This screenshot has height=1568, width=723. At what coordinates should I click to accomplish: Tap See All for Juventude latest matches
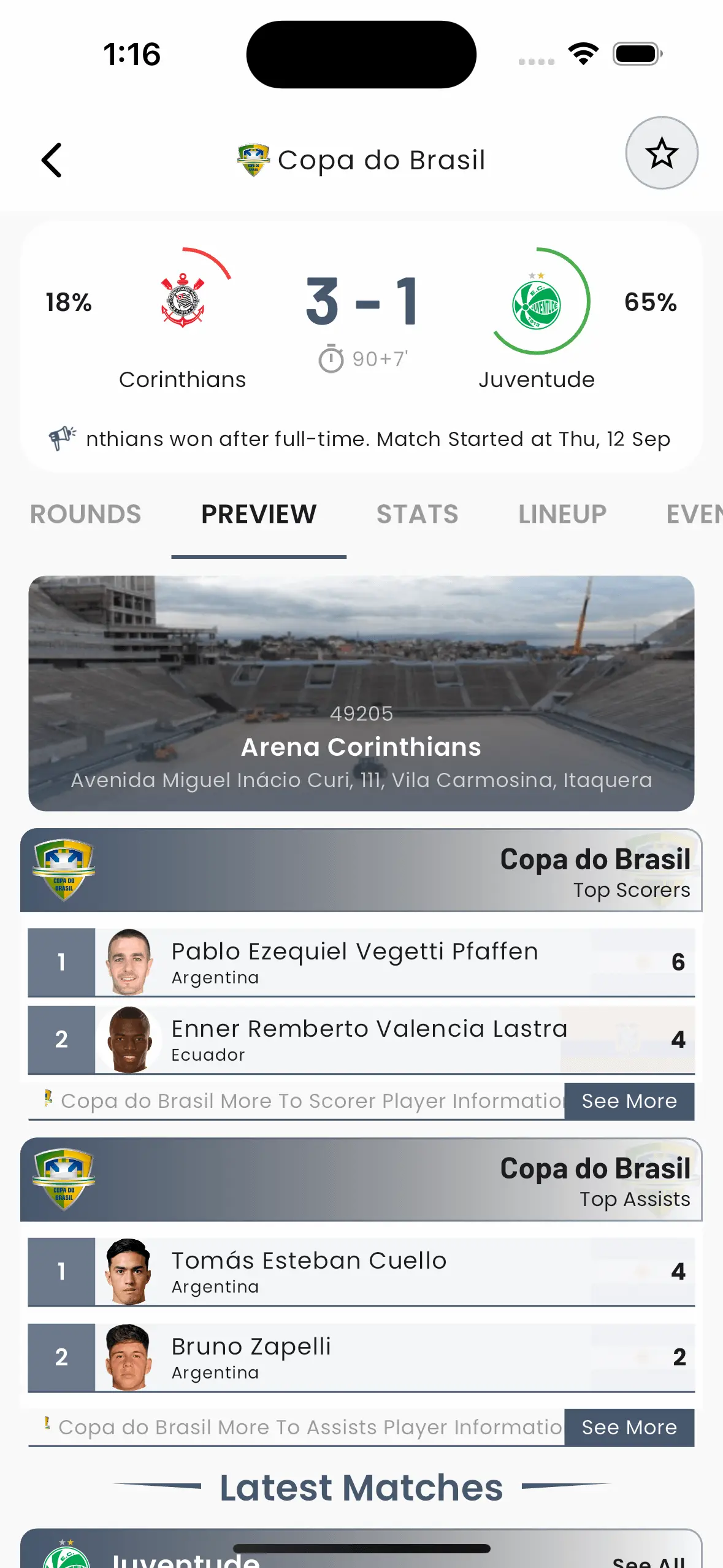click(648, 1561)
